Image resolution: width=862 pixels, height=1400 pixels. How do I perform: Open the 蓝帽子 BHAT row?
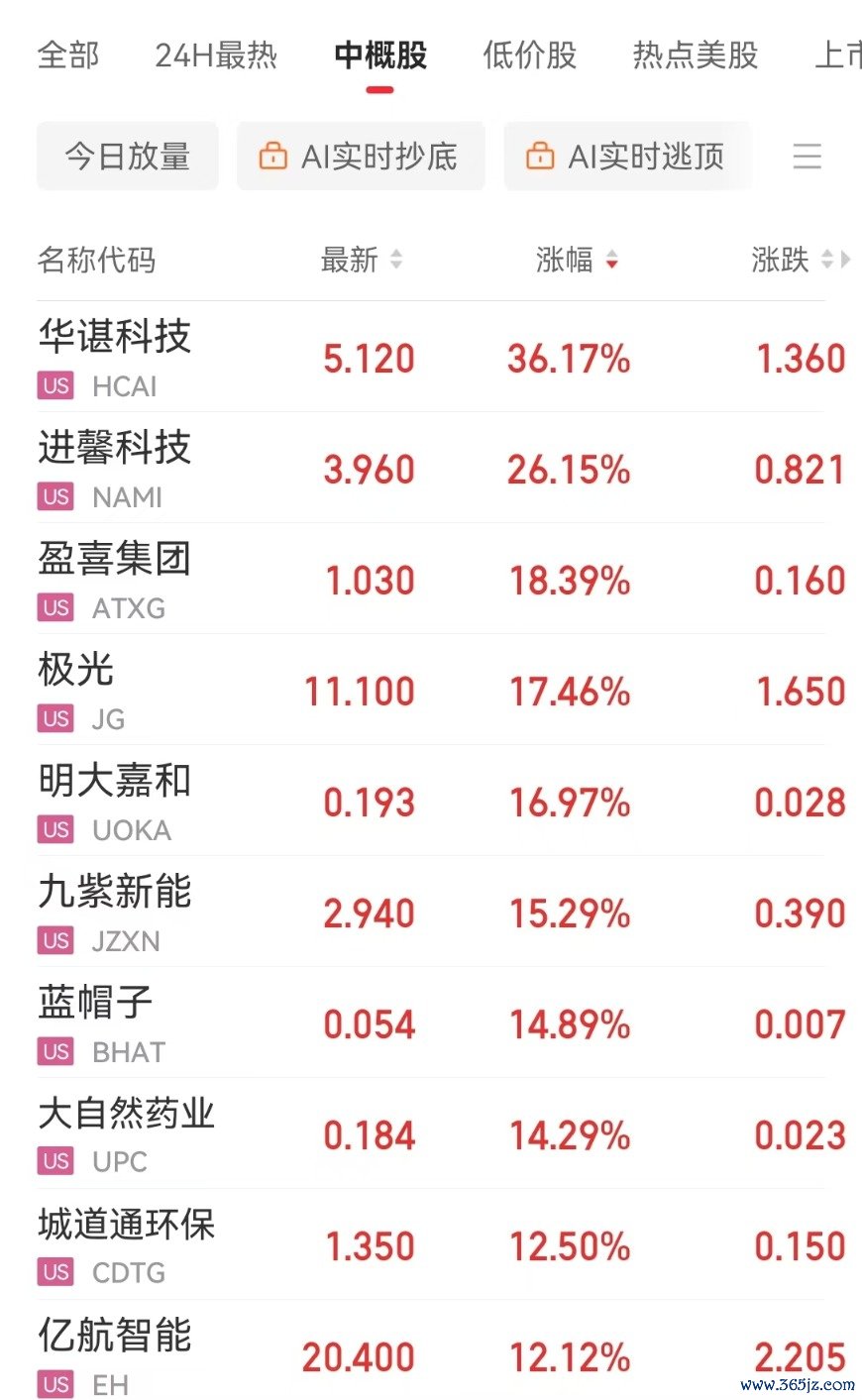(431, 1023)
